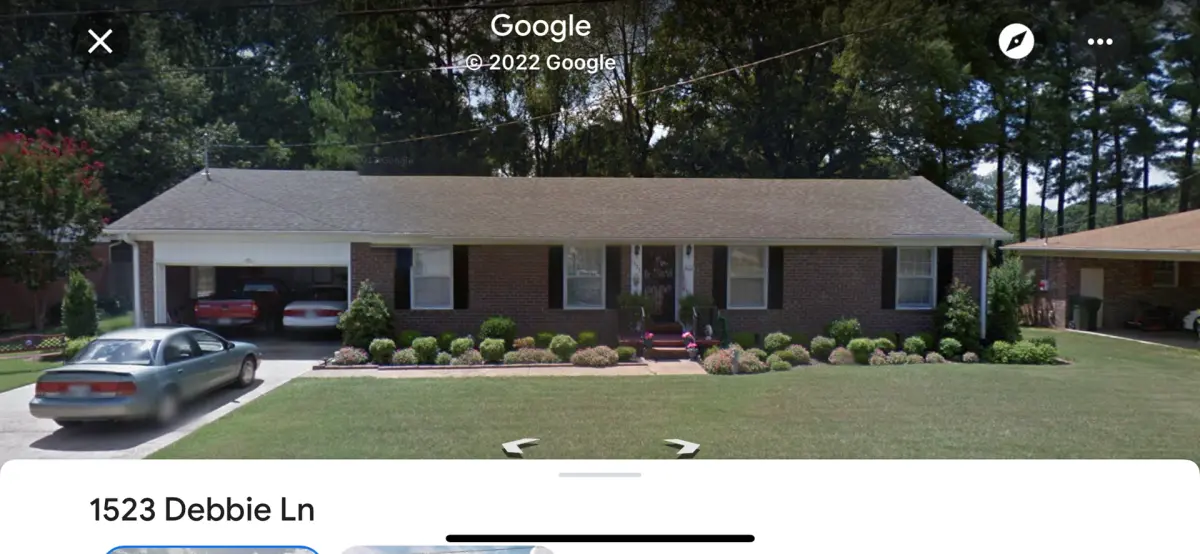Move left along the street arrow
The height and width of the screenshot is (554, 1200).
[521, 446]
